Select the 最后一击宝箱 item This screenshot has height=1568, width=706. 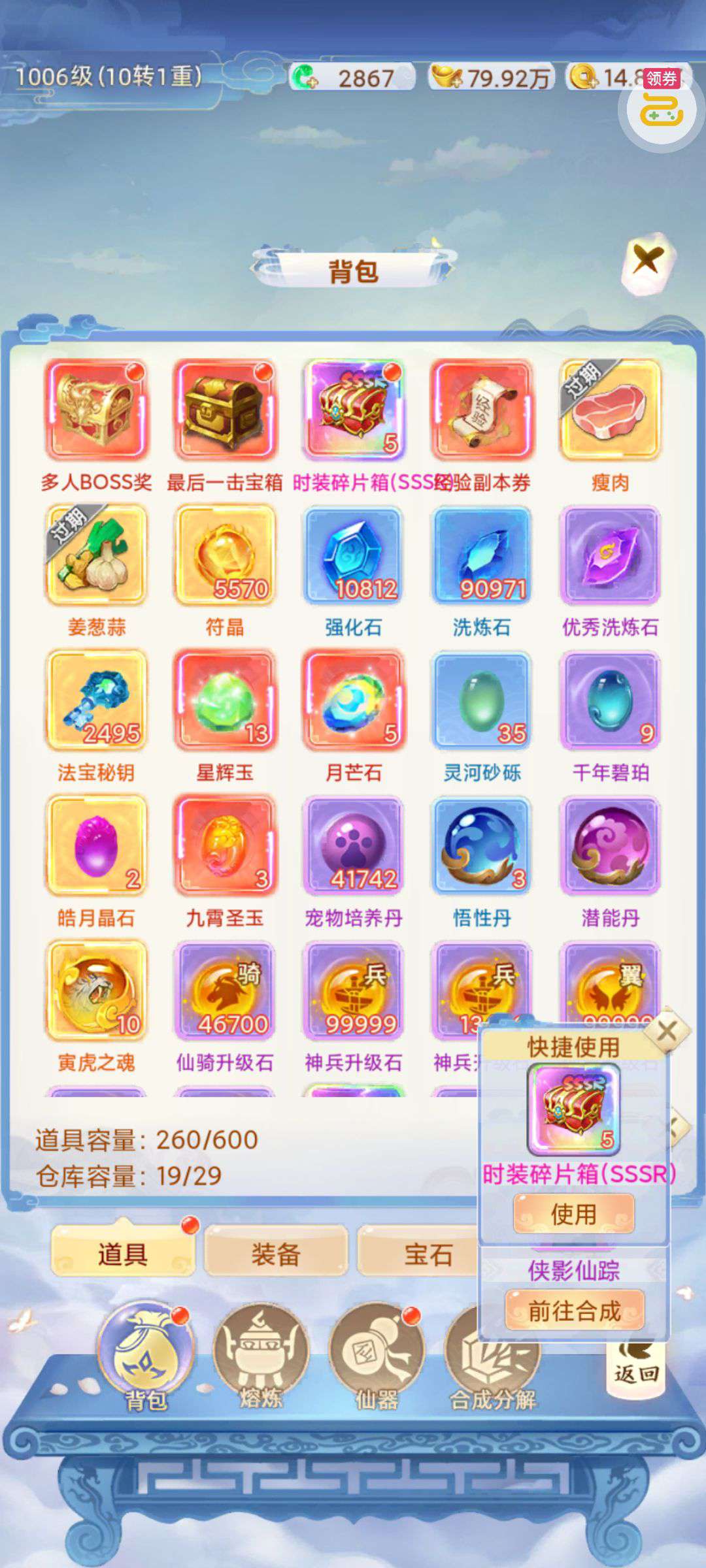(x=224, y=410)
